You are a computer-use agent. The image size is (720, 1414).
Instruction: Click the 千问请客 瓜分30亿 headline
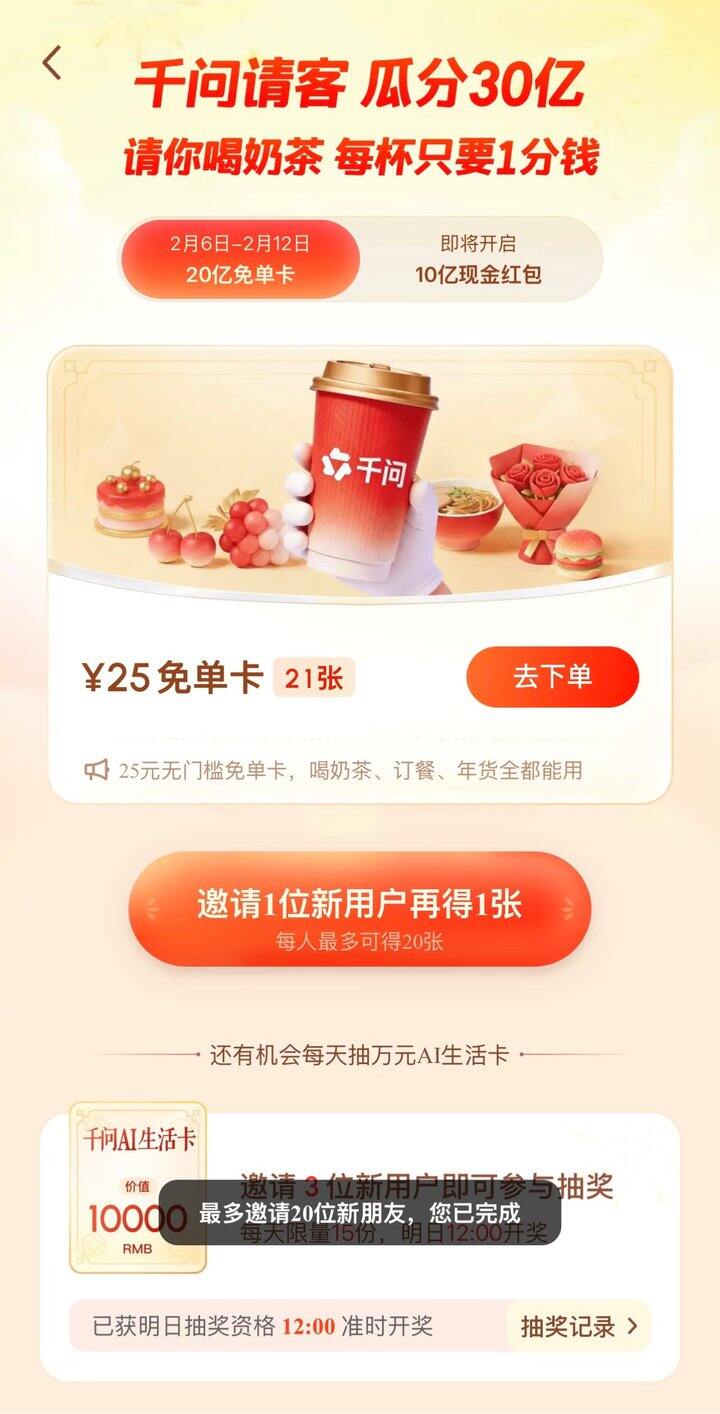[360, 85]
